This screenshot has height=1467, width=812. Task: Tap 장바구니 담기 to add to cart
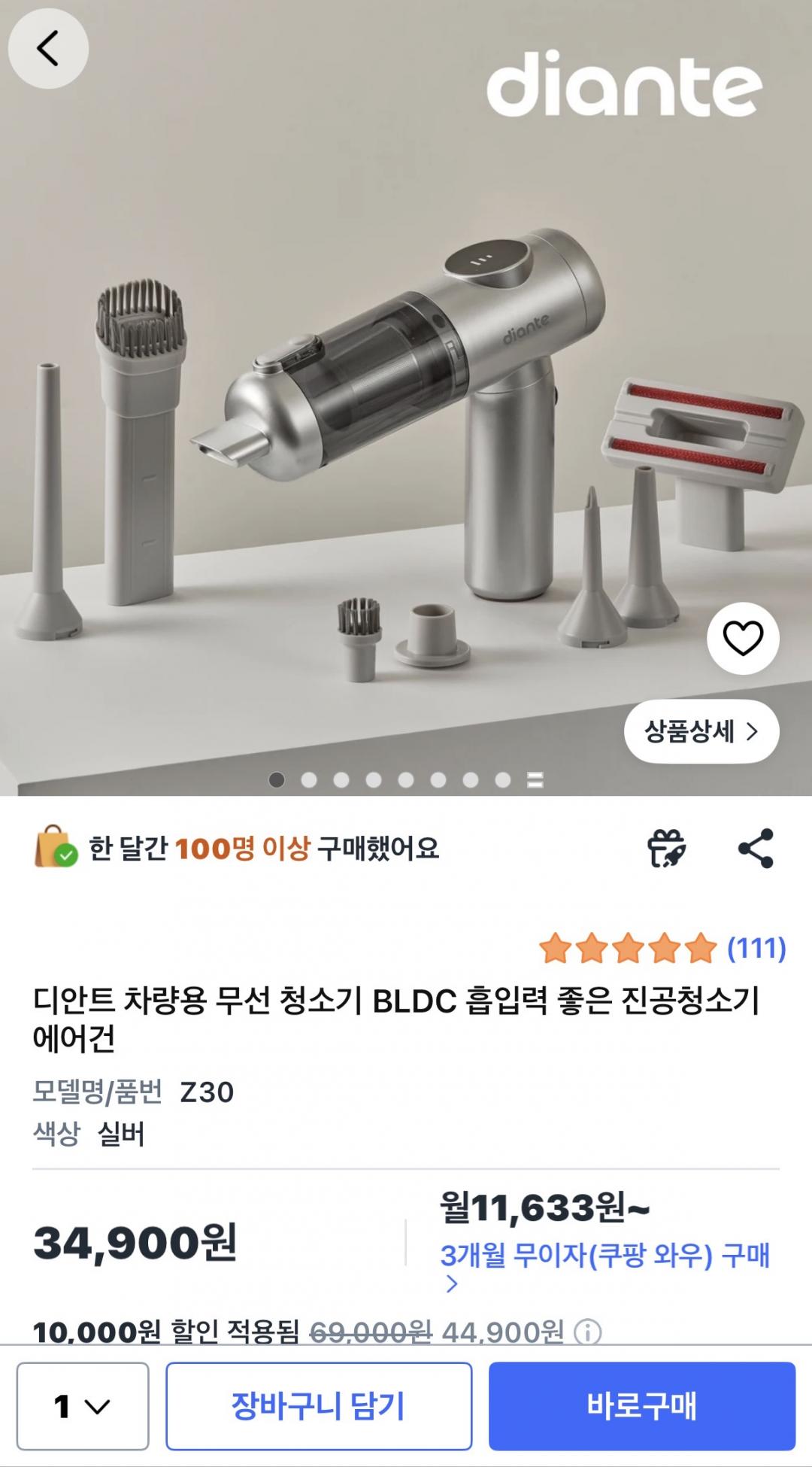[319, 1405]
